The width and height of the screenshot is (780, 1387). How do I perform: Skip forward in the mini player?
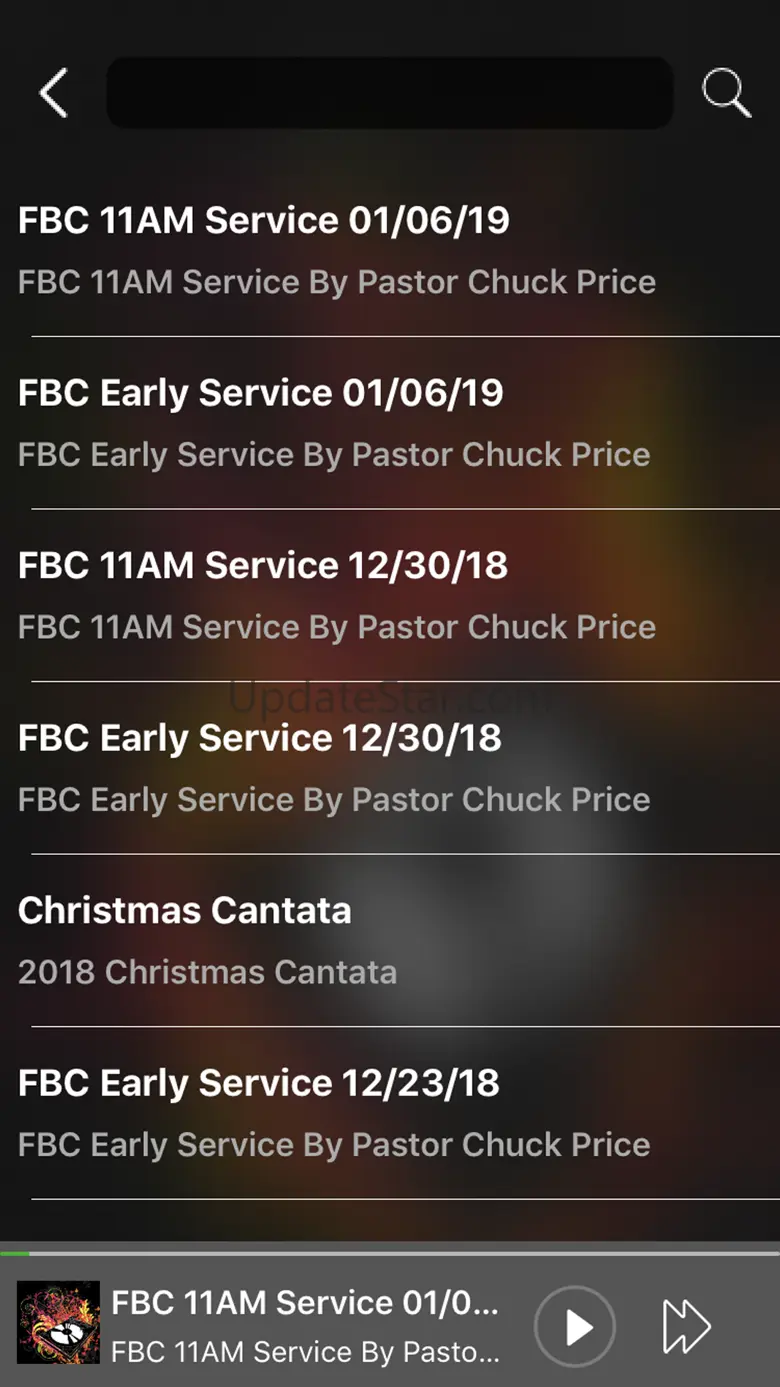tap(687, 1327)
